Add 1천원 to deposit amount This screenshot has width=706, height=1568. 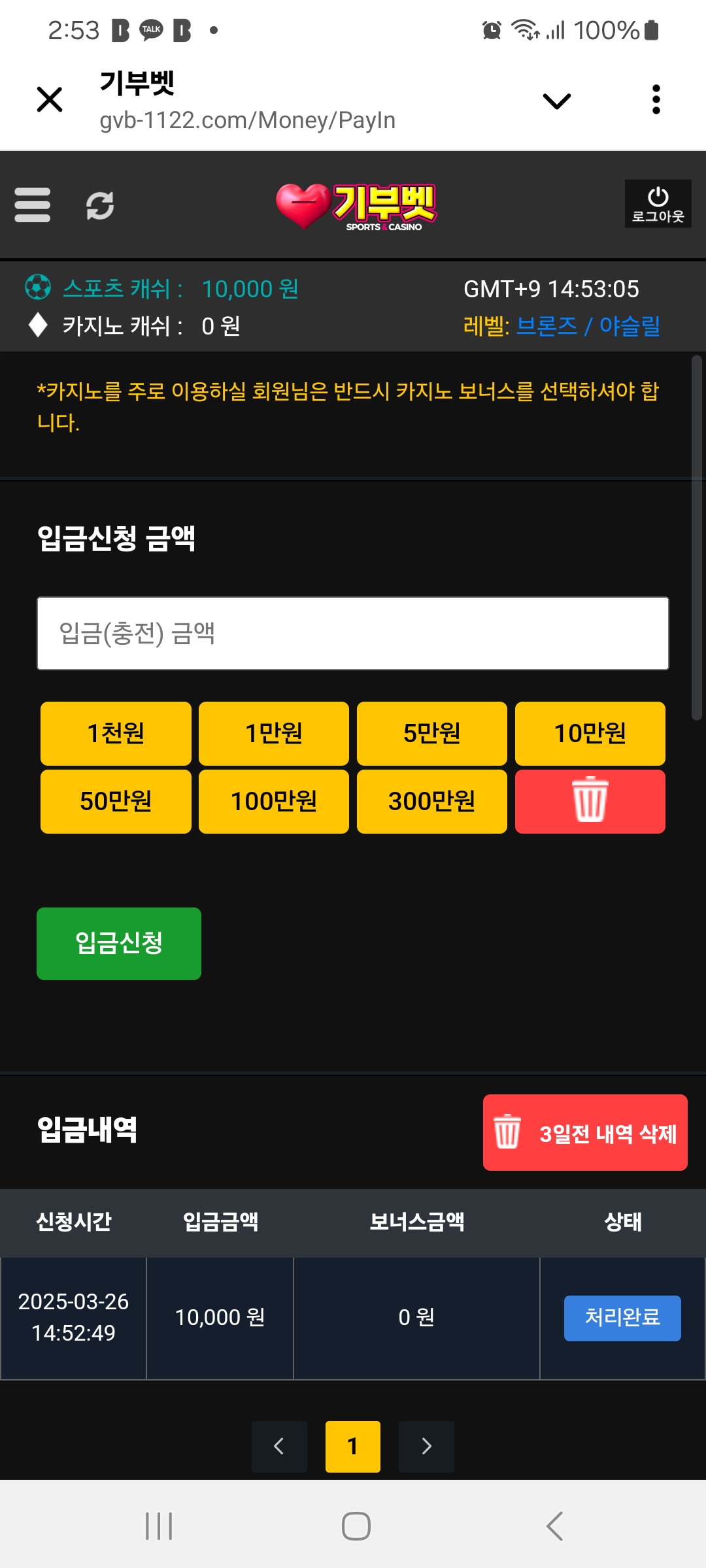[x=116, y=733]
